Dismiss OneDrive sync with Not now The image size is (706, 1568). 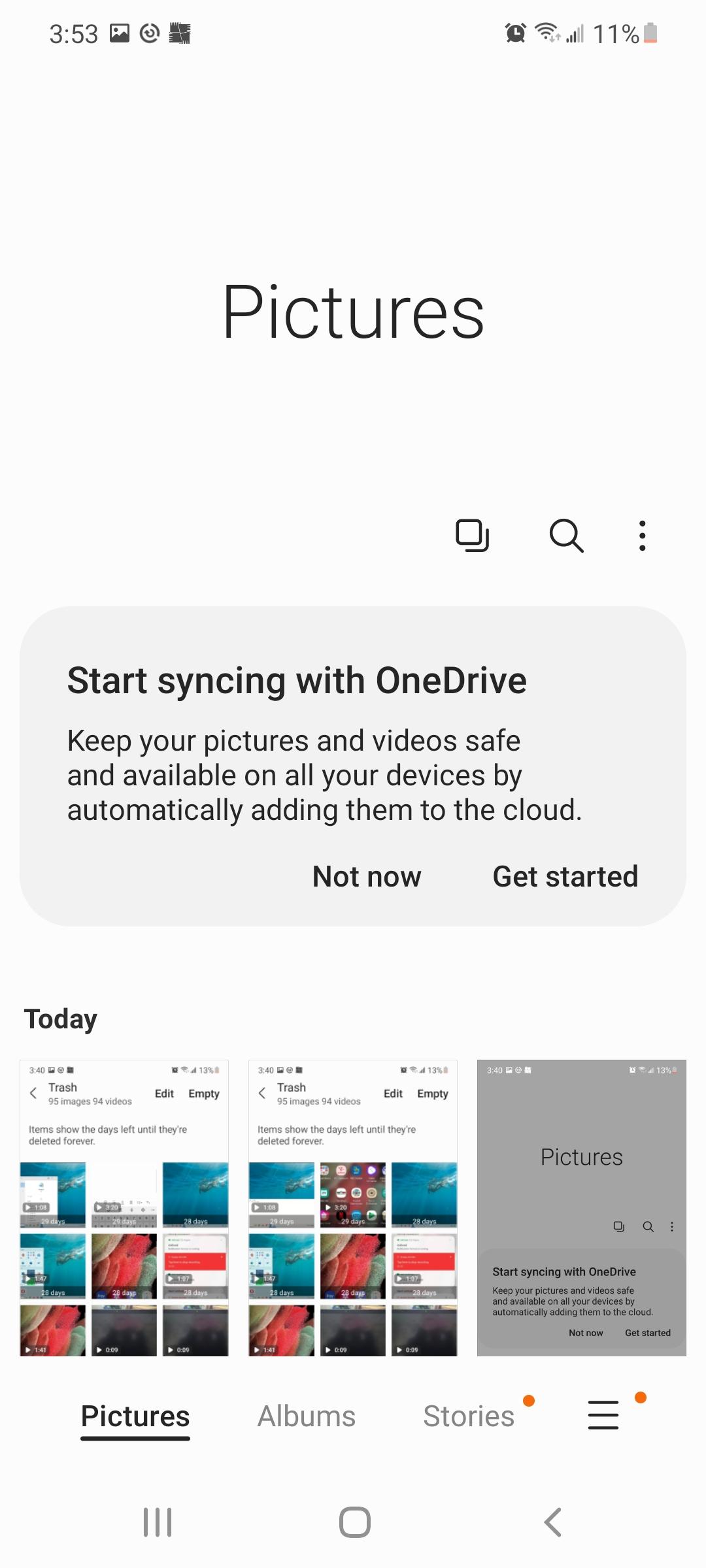tap(367, 877)
